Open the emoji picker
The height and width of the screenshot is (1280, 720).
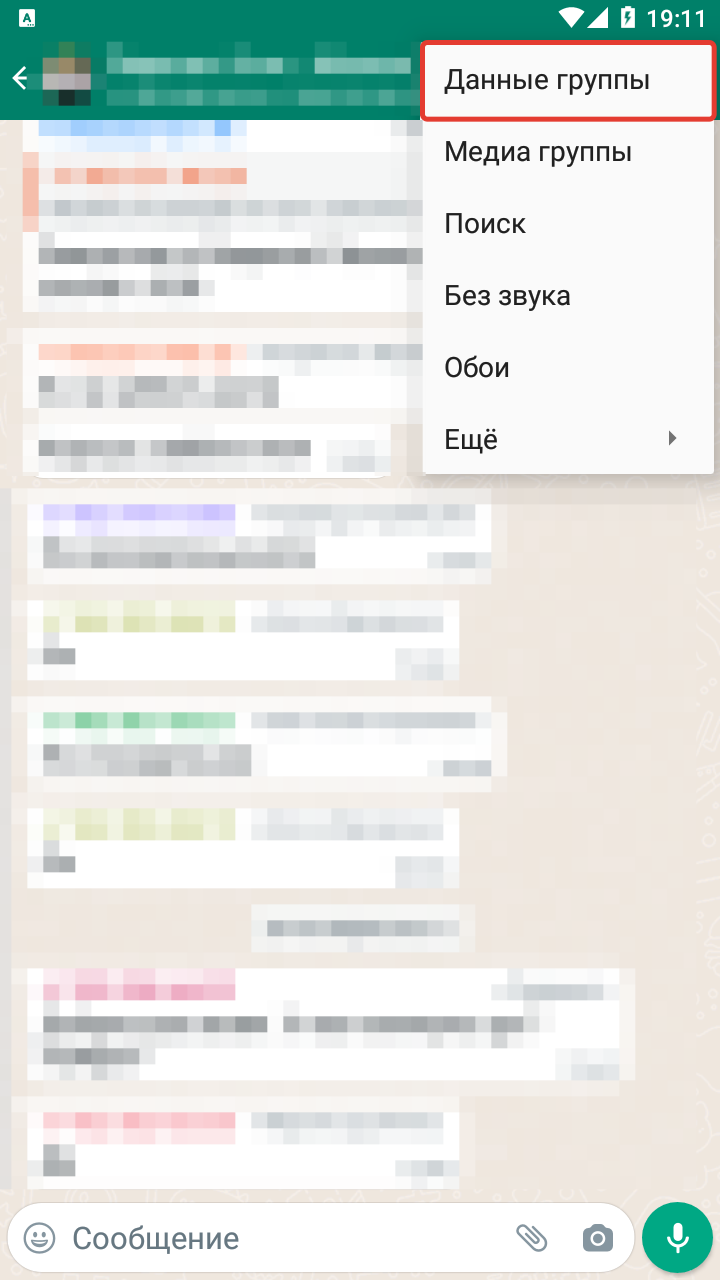(x=39, y=1238)
